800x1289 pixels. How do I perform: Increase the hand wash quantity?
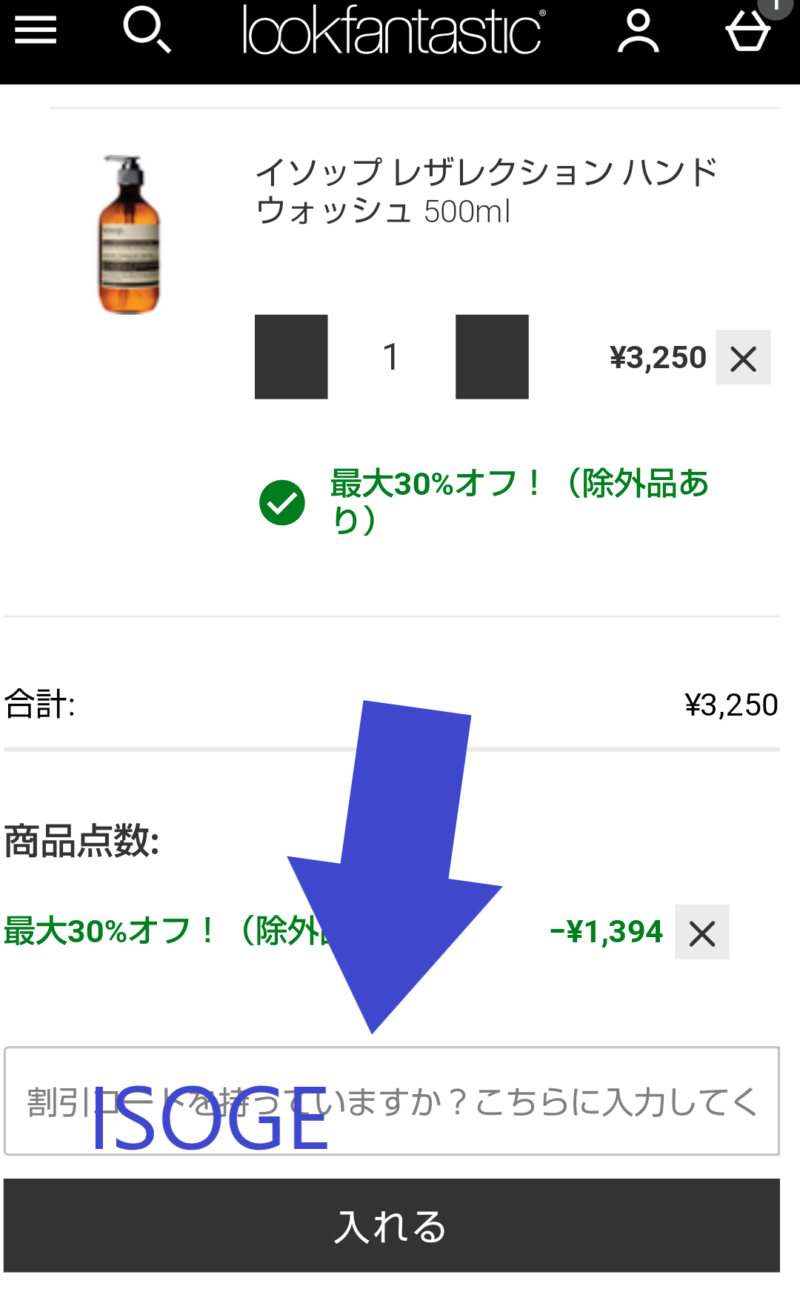coord(492,357)
